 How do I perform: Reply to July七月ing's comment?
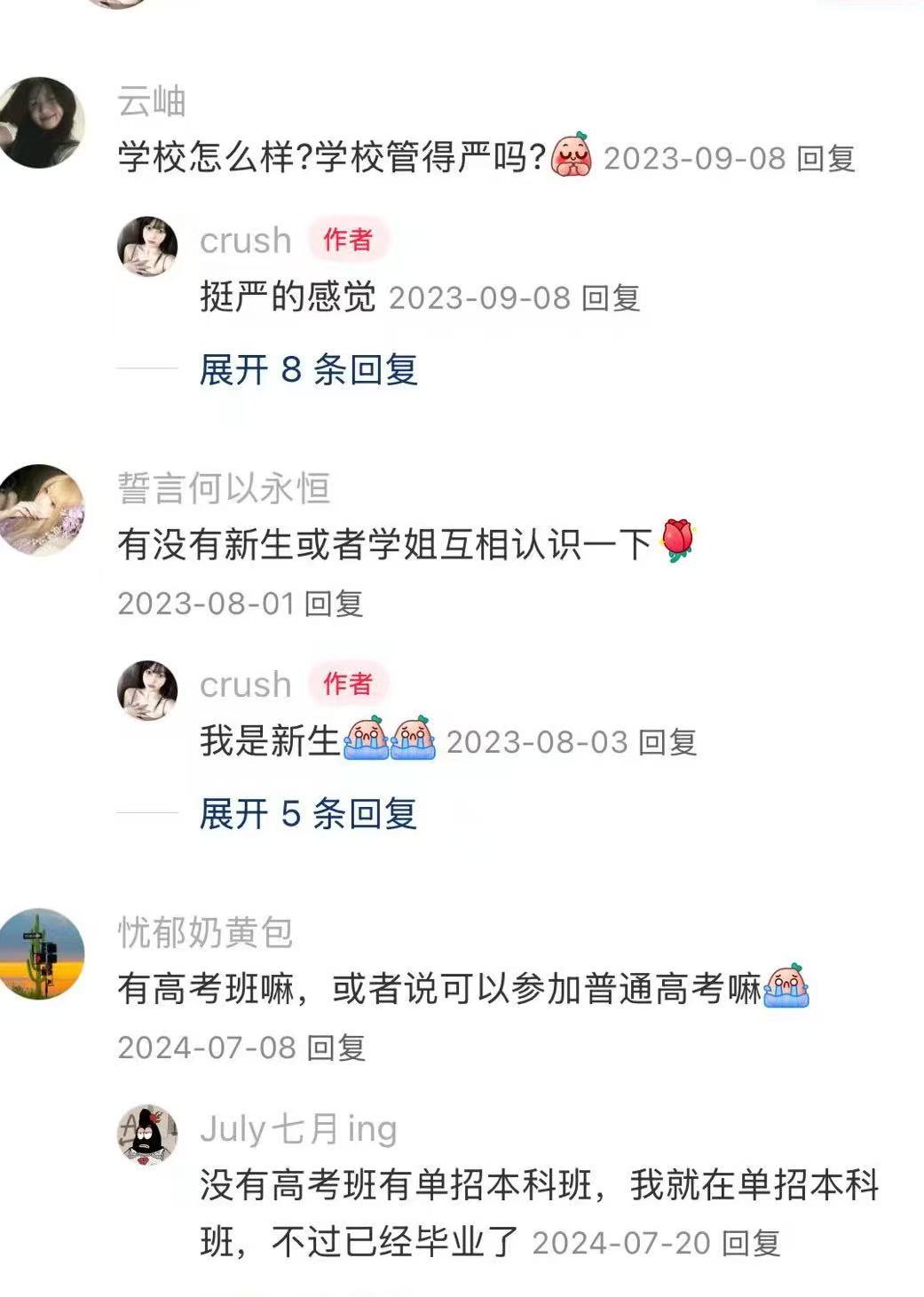click(751, 1243)
